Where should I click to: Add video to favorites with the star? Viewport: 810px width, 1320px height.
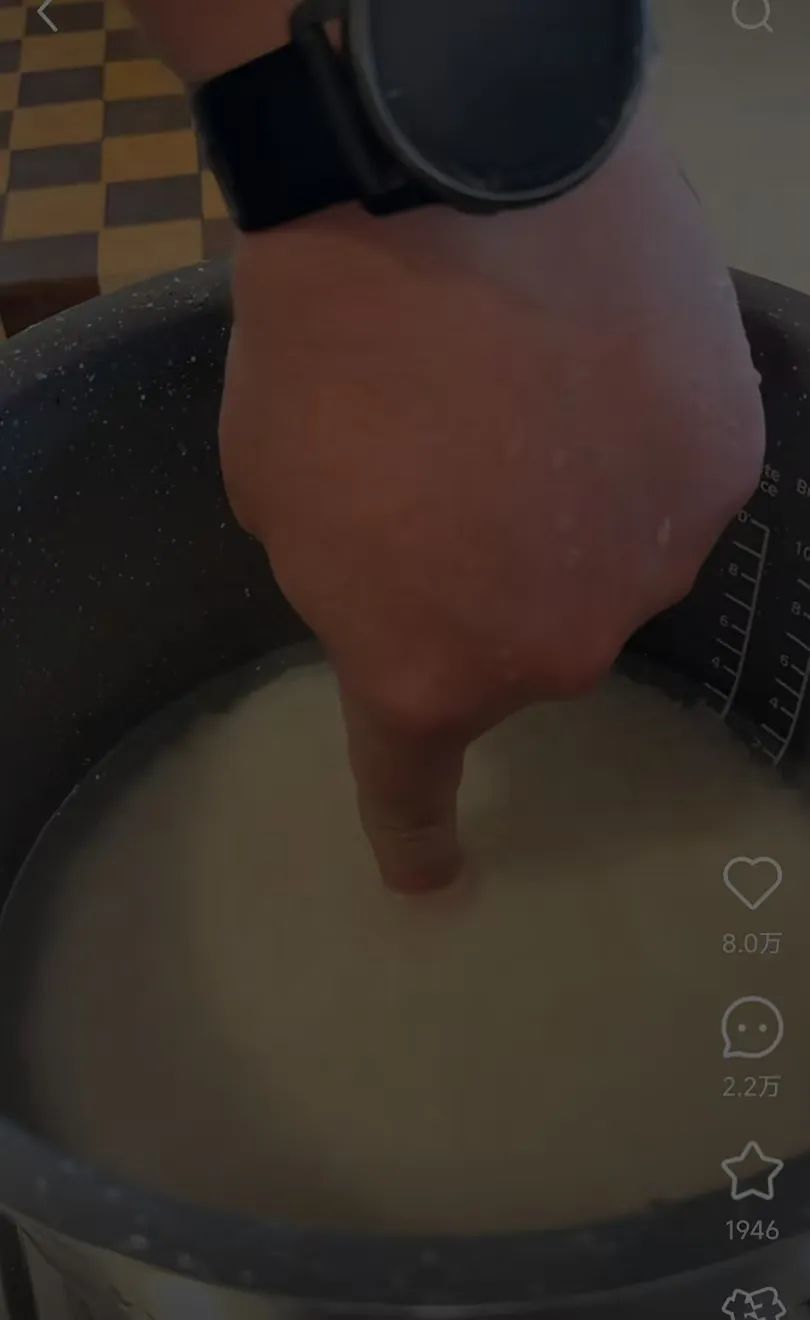point(752,1172)
